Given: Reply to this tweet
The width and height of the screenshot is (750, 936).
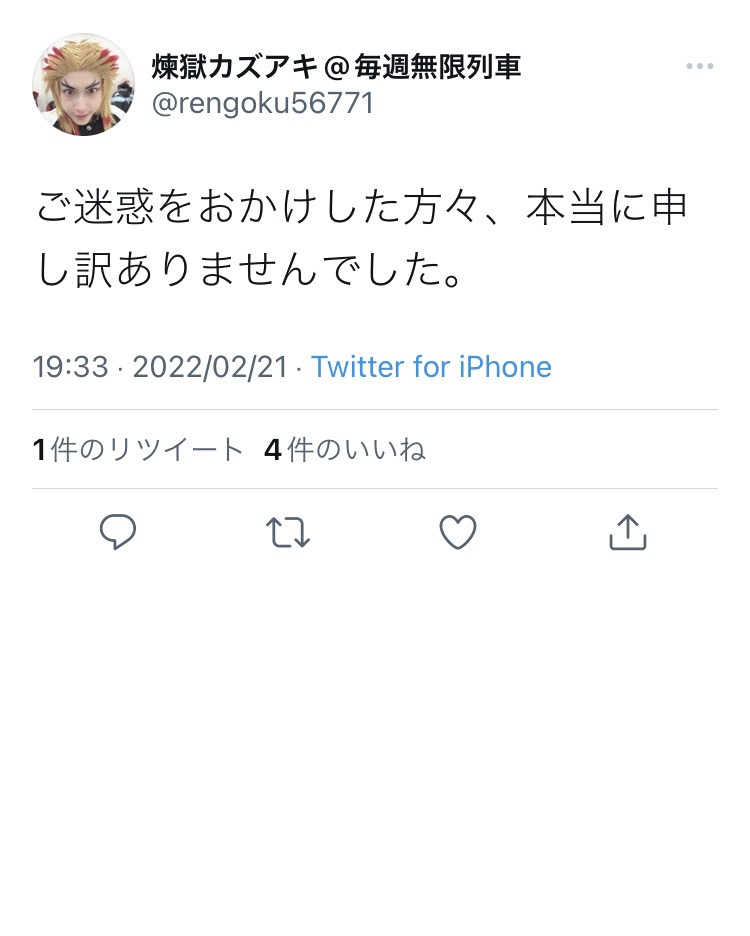Looking at the screenshot, I should point(118,531).
